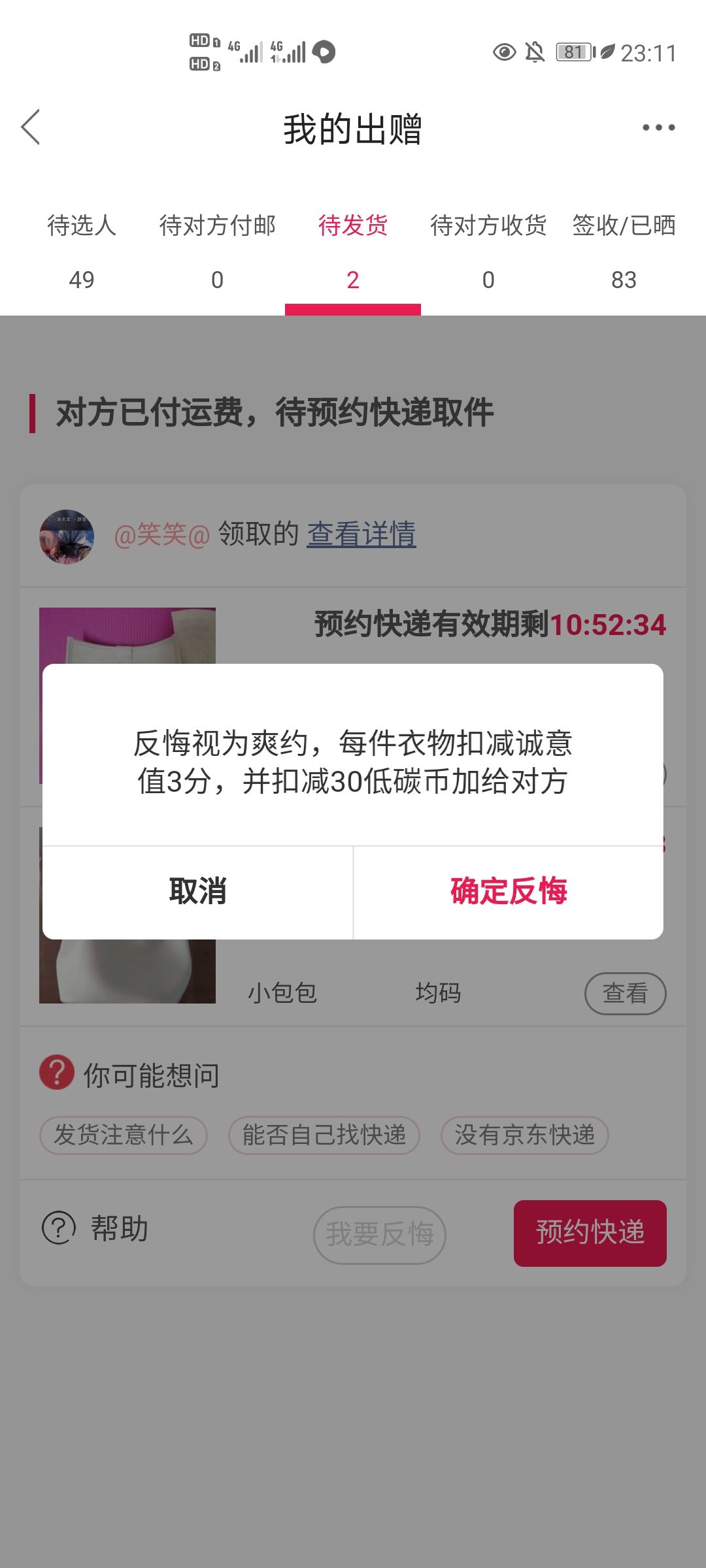Confirm with 确定反悔 button

coord(509,892)
